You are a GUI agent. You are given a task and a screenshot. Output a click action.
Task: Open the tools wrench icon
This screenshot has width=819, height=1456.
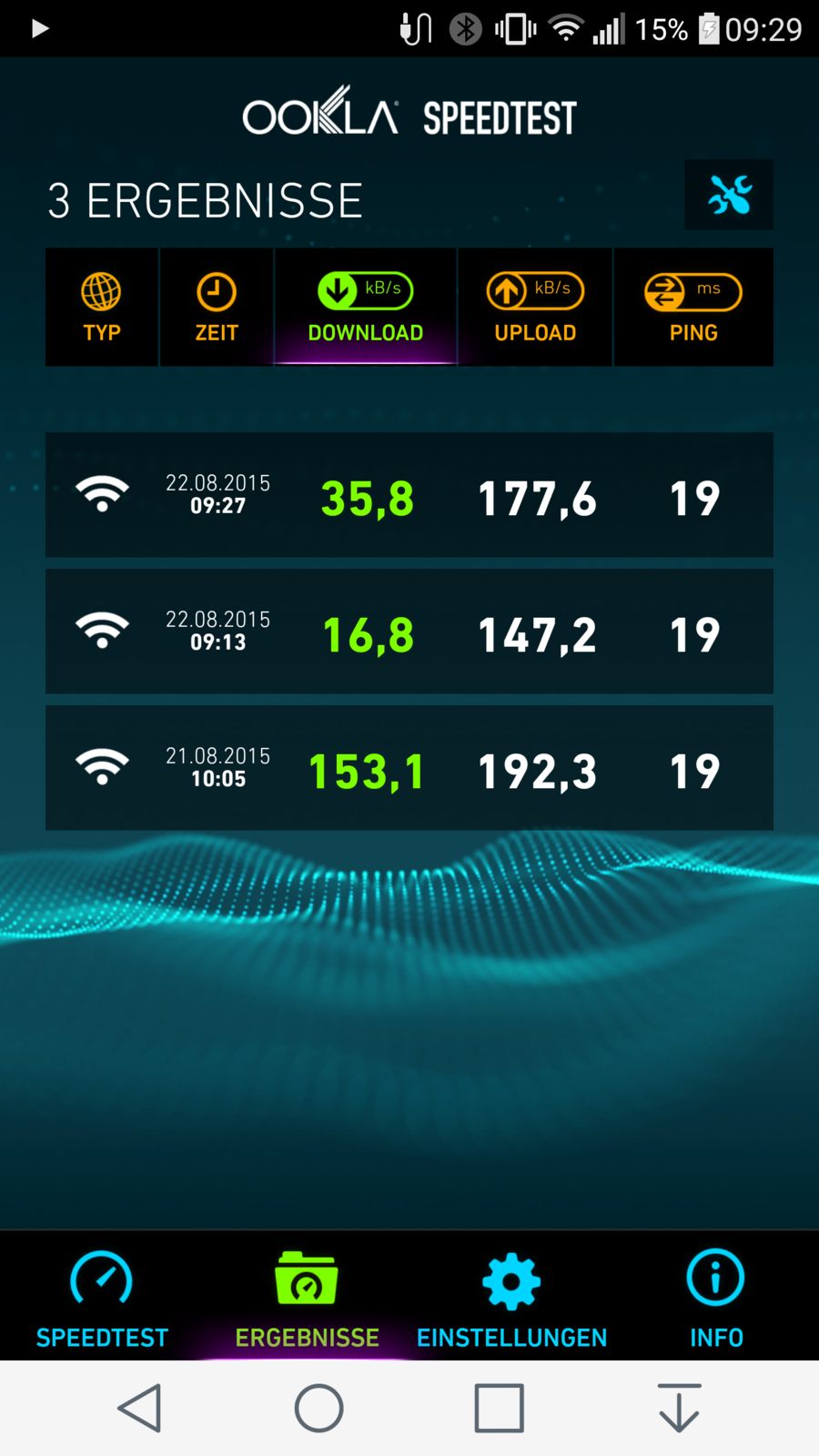tap(729, 195)
